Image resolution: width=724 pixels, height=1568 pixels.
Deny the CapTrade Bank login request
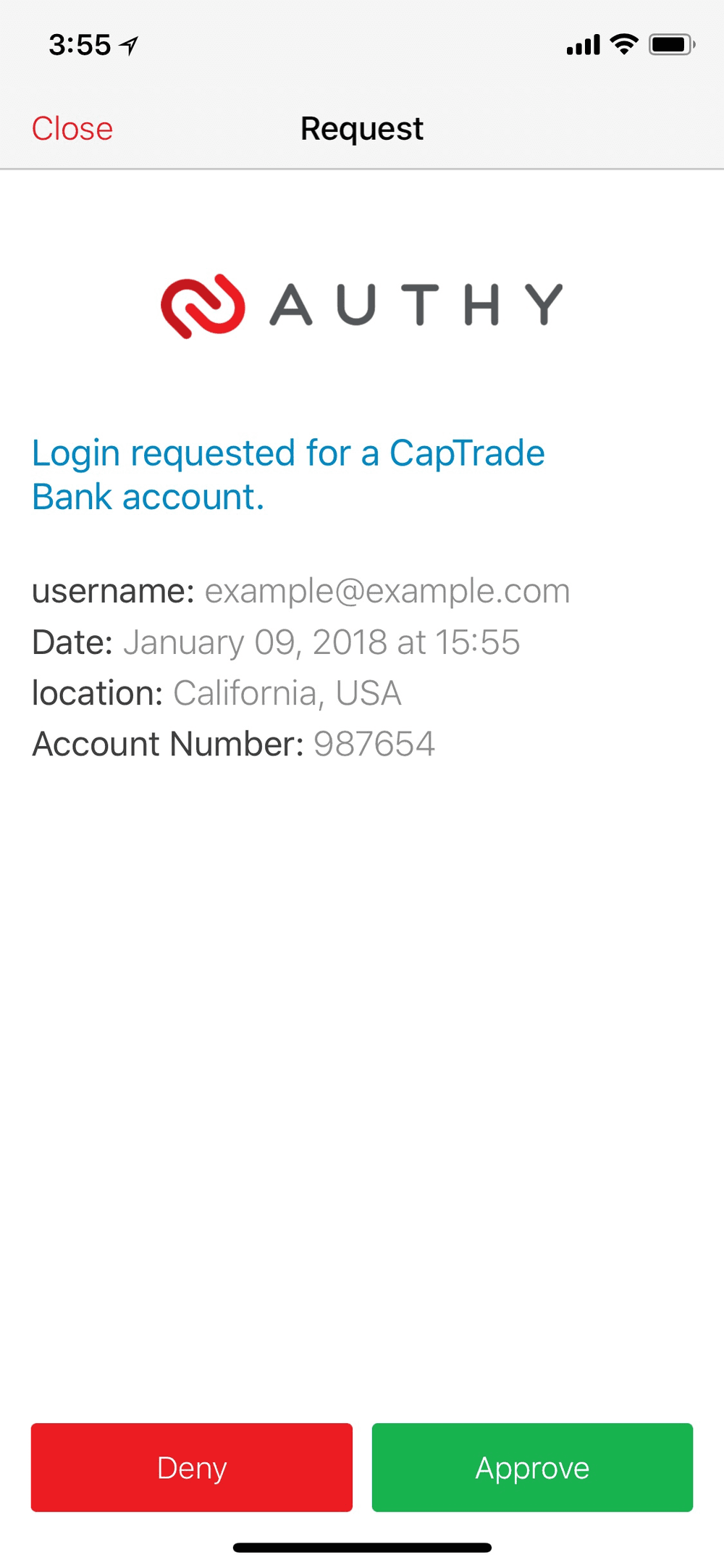[x=191, y=1467]
